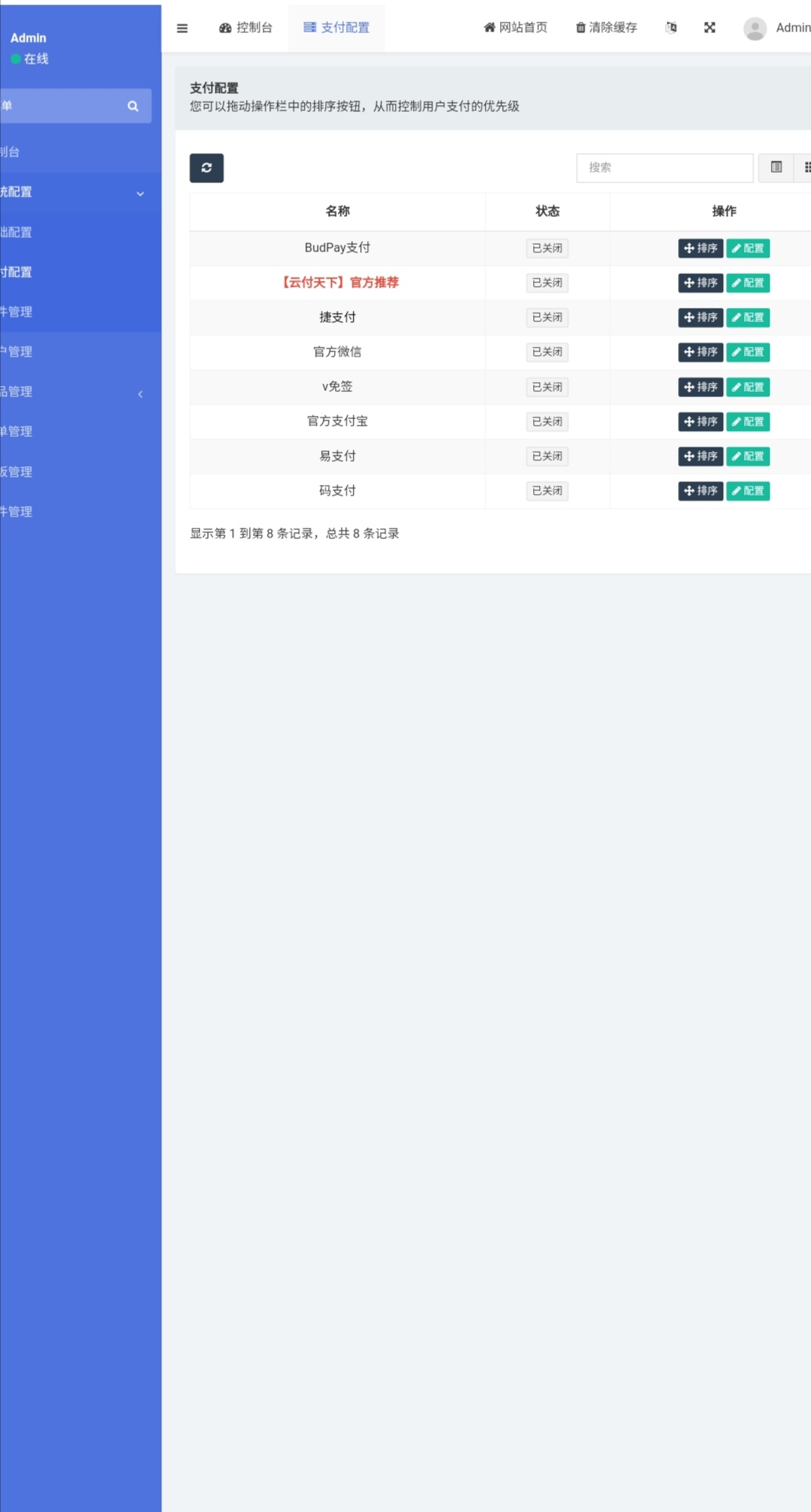The width and height of the screenshot is (811, 1512).
Task: Toggle the sidebar hamburger menu
Action: (x=182, y=29)
